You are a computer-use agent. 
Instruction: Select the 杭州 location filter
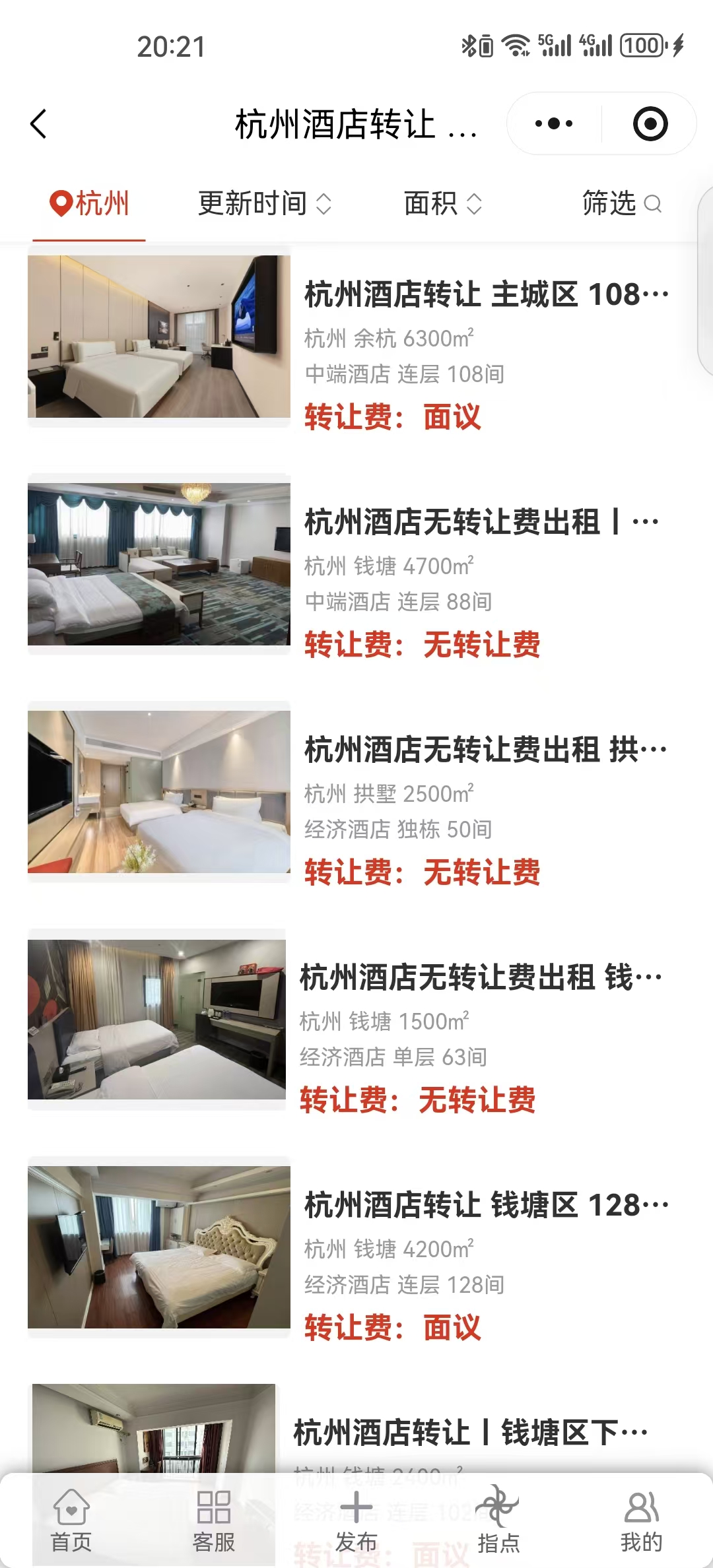(90, 203)
